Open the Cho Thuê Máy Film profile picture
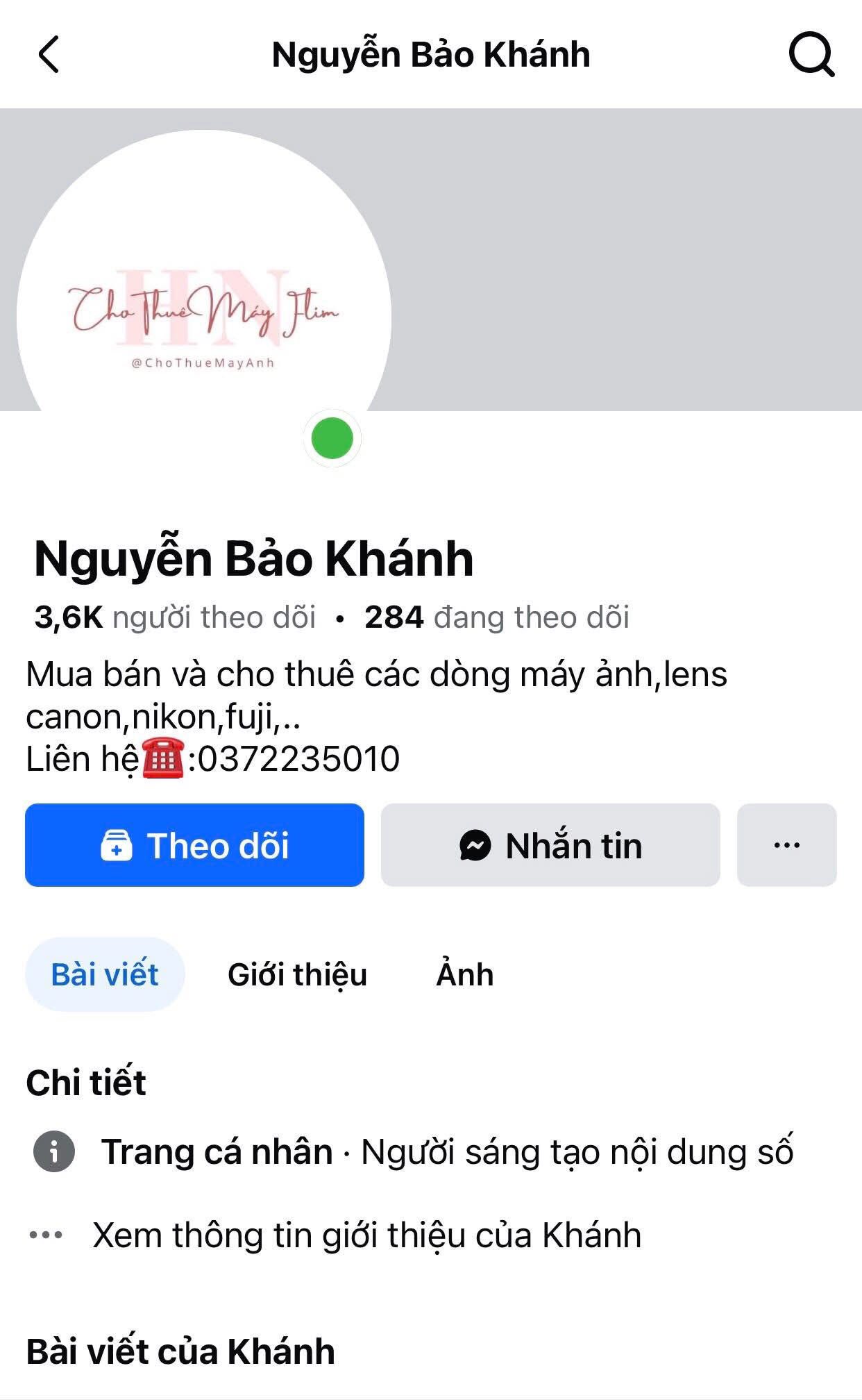 click(x=204, y=317)
